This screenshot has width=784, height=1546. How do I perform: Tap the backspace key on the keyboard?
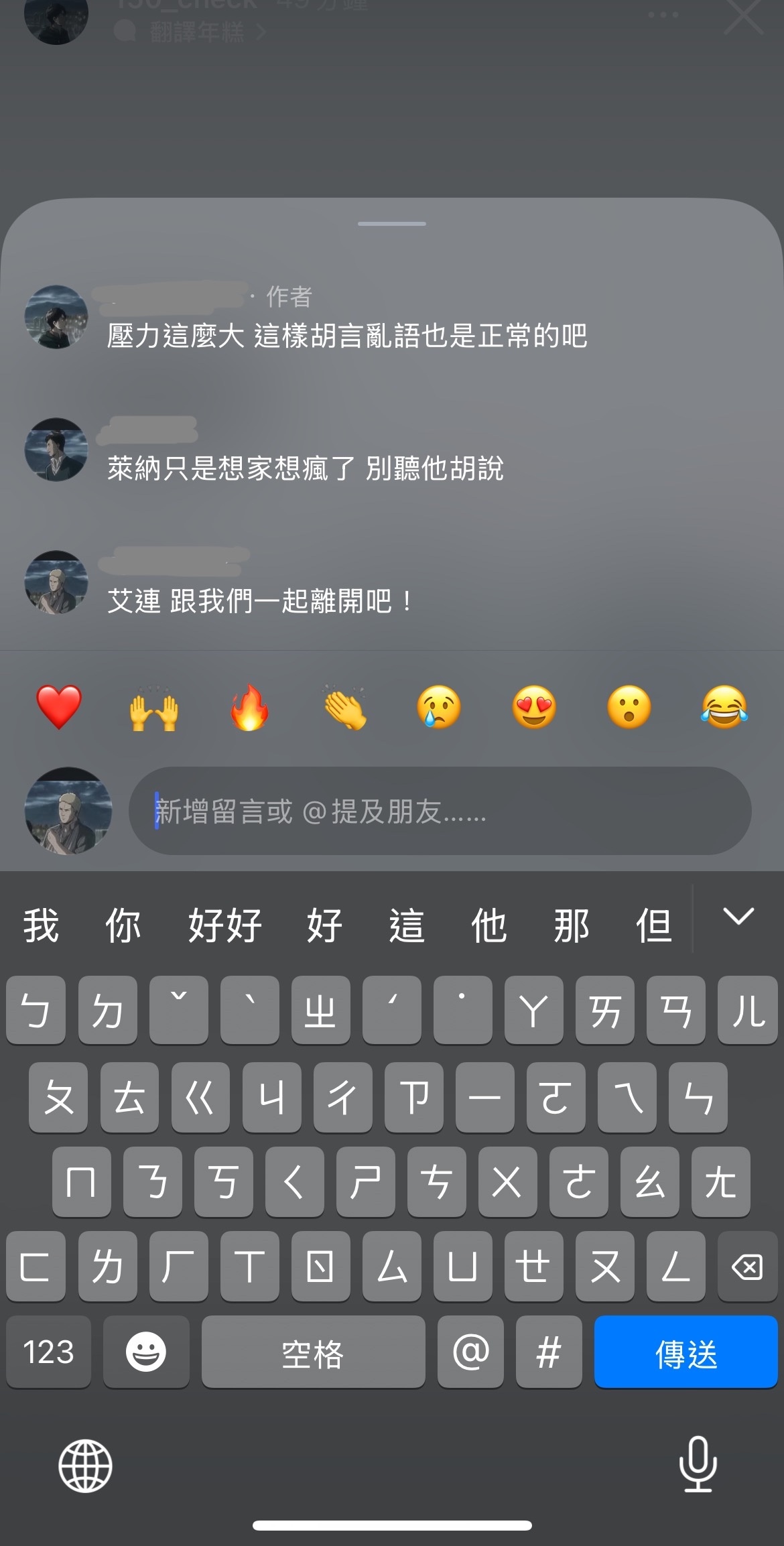pyautogui.click(x=746, y=1267)
